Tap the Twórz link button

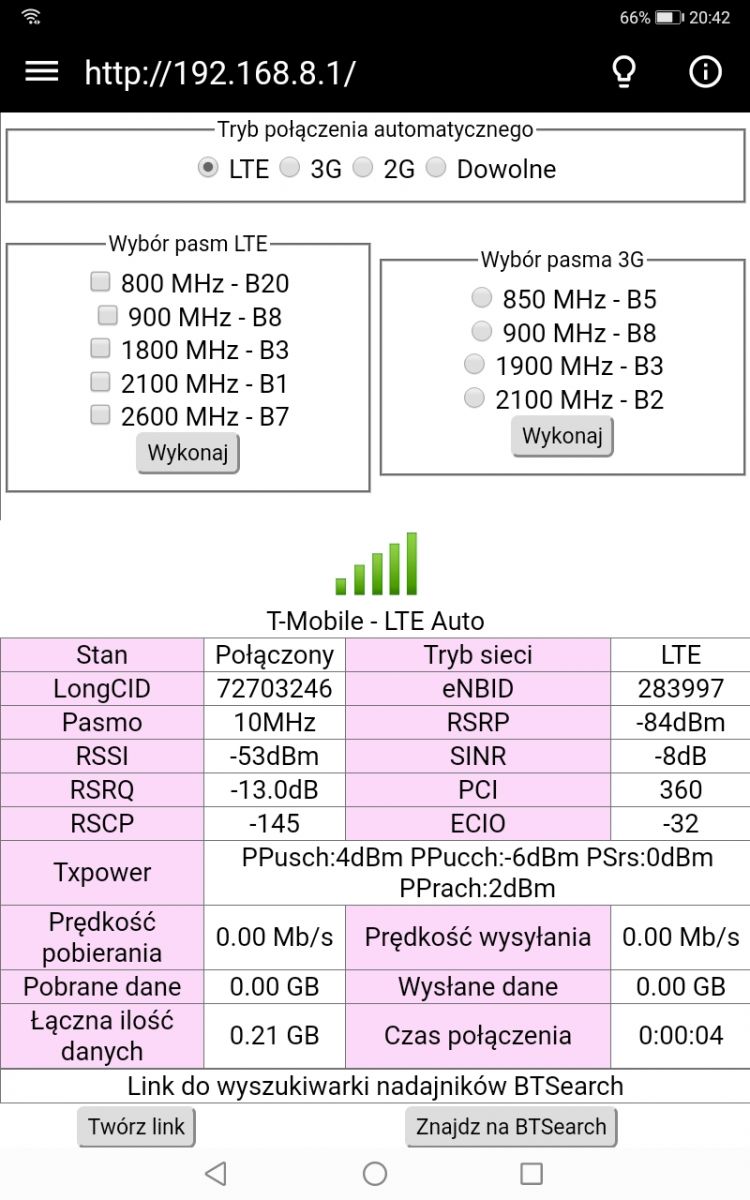pyautogui.click(x=136, y=1127)
